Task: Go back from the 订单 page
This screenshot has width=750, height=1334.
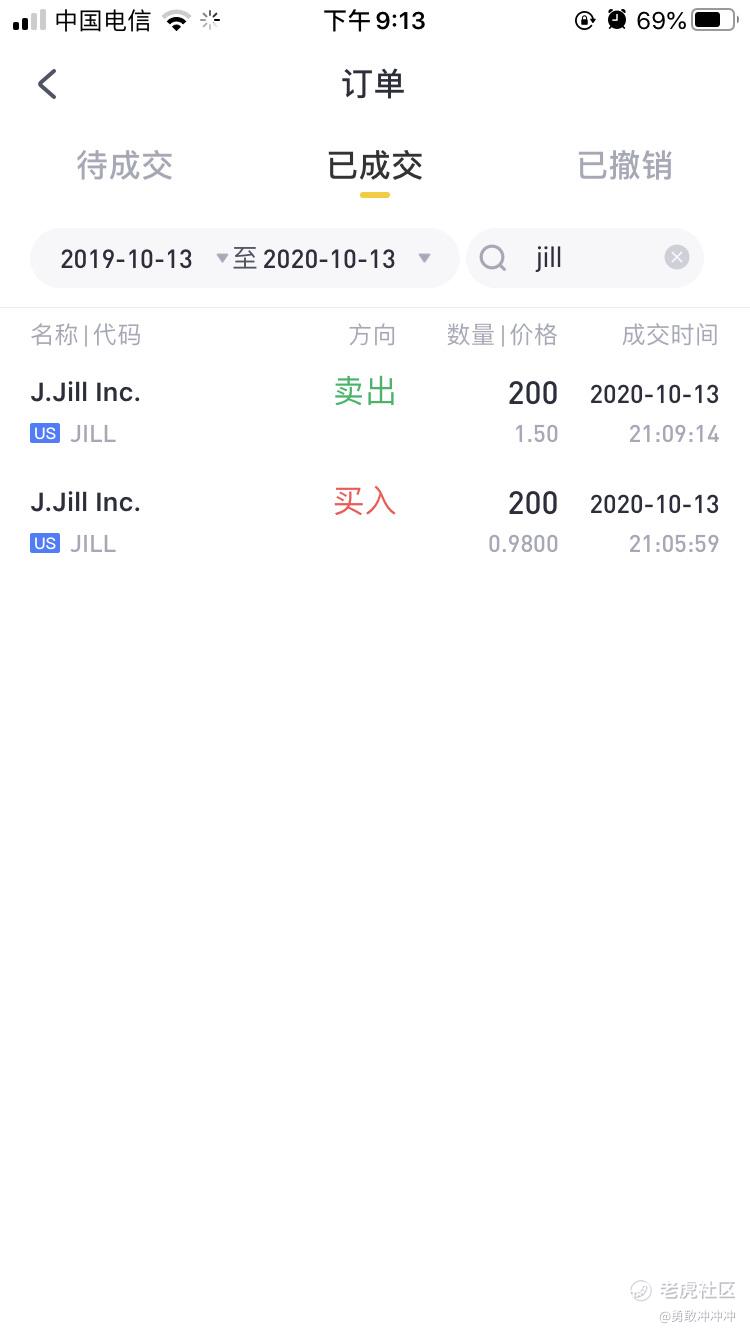Action: tap(47, 84)
